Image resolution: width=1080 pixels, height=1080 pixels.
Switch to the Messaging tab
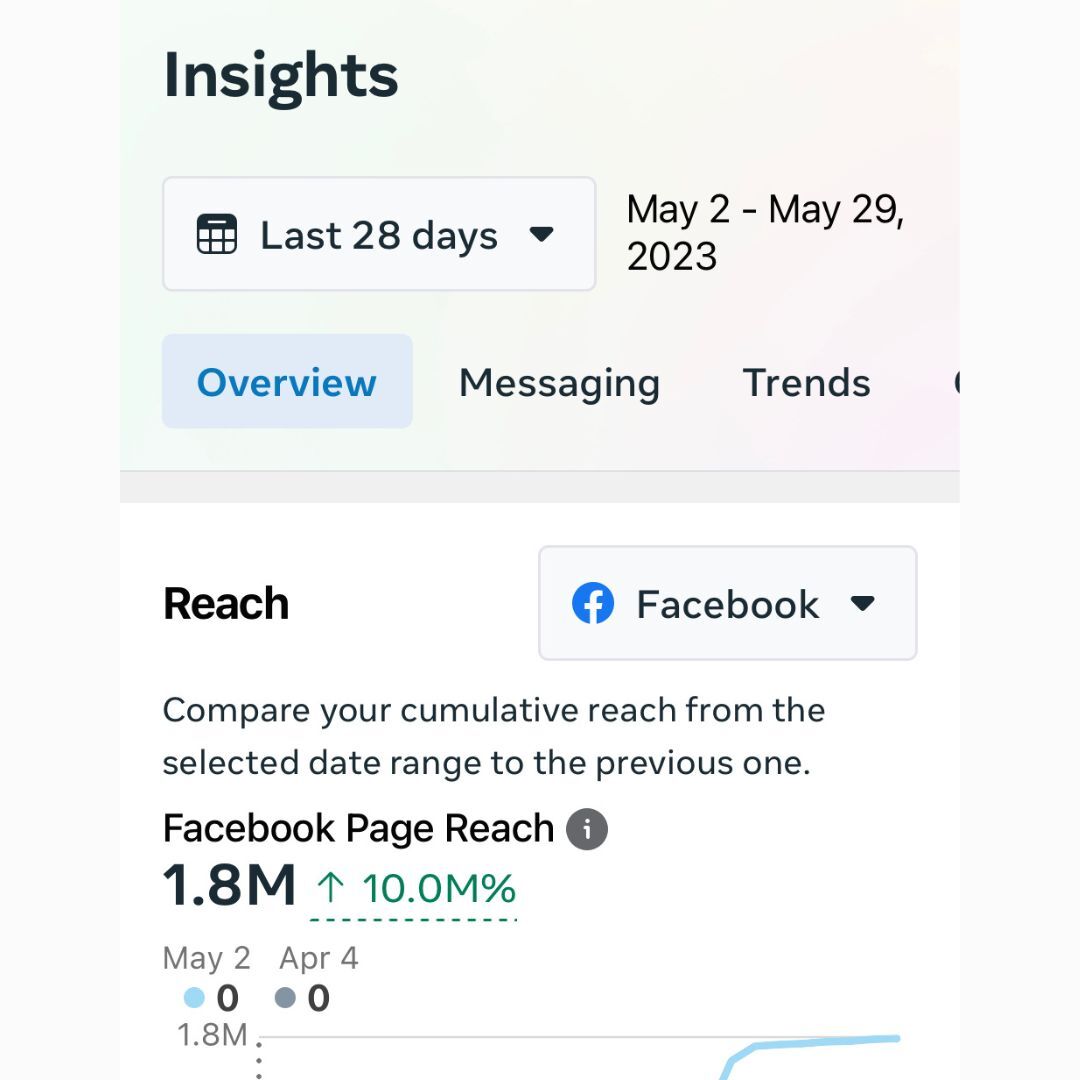point(559,383)
